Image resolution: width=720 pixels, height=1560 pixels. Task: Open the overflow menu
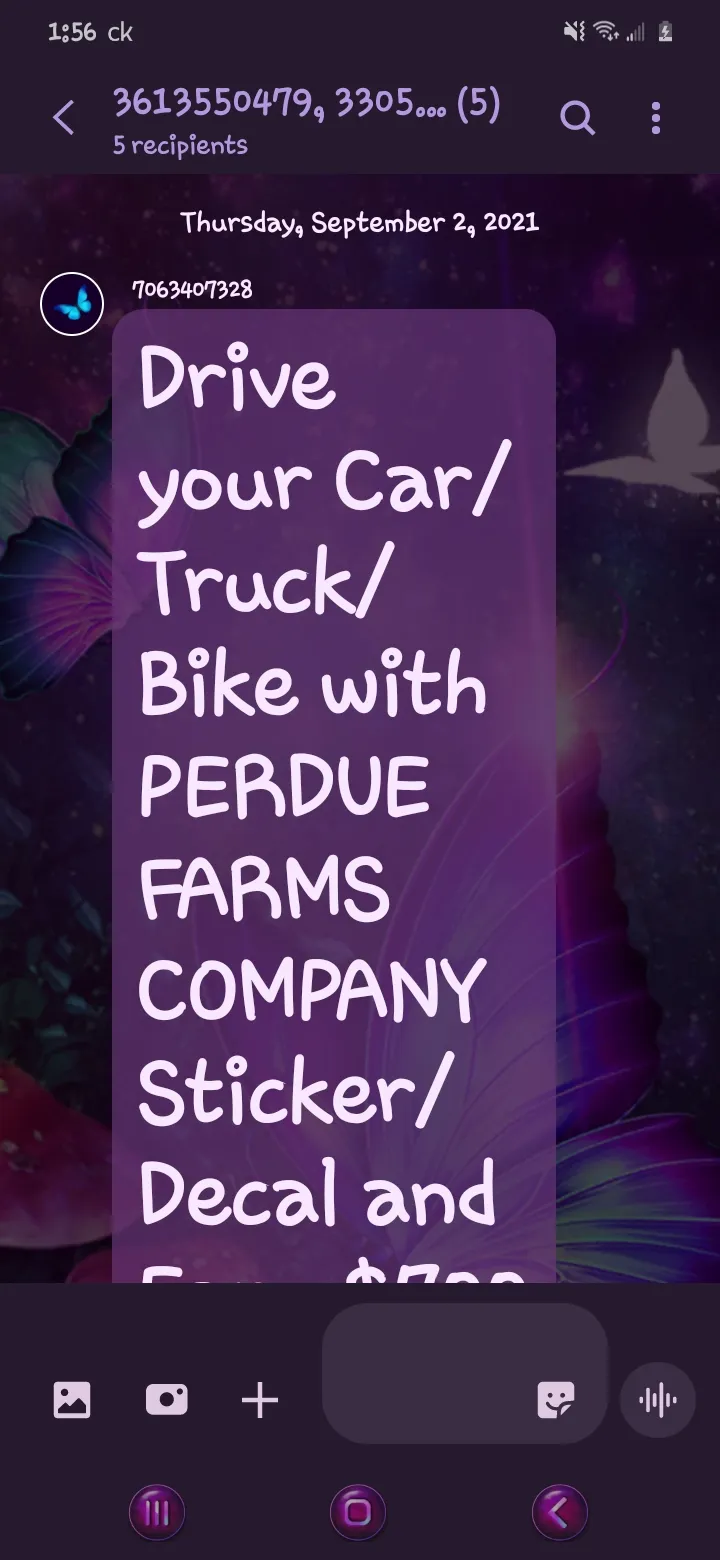pyautogui.click(x=656, y=119)
